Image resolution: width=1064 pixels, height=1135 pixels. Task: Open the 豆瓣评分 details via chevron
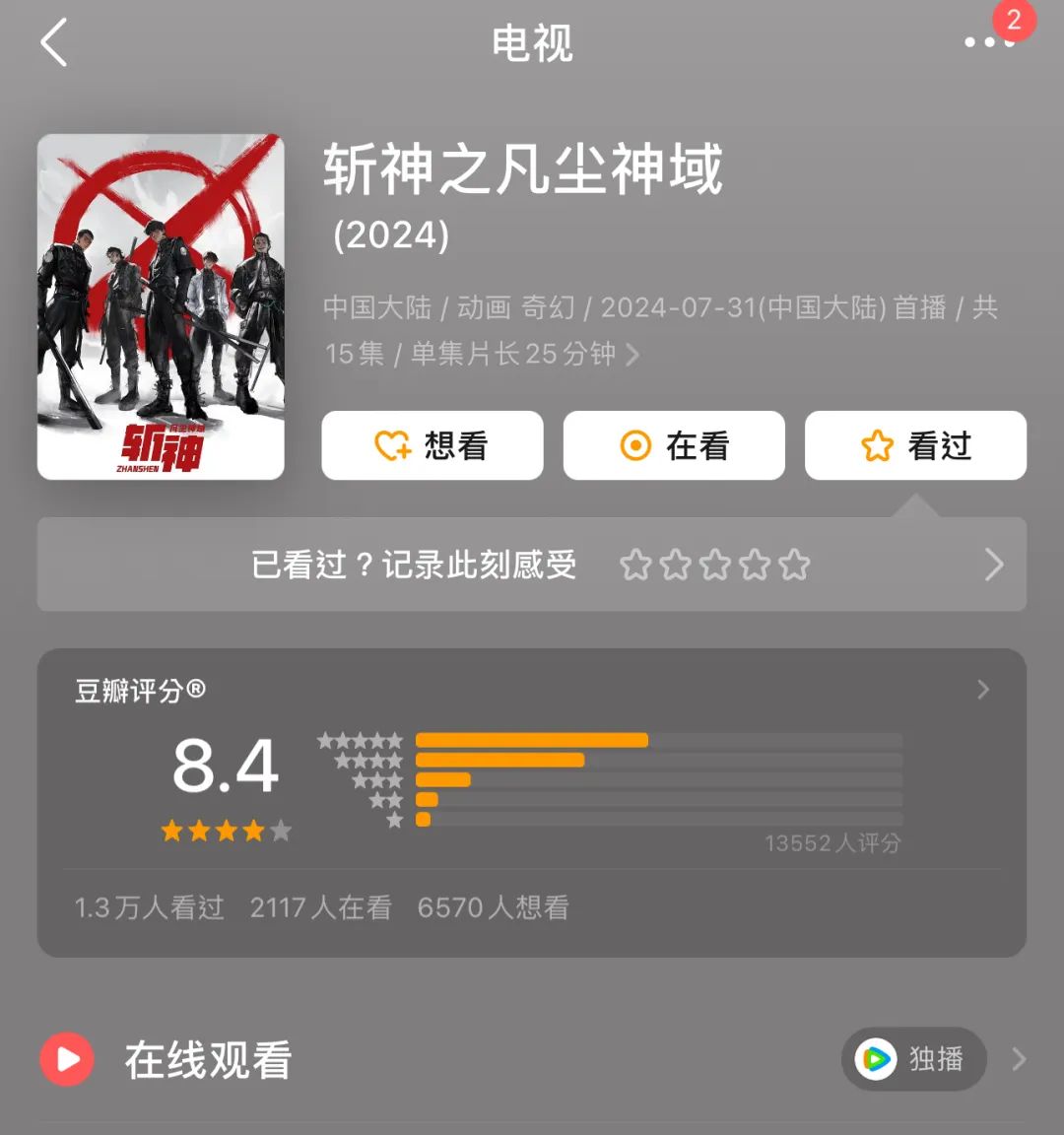coord(983,690)
